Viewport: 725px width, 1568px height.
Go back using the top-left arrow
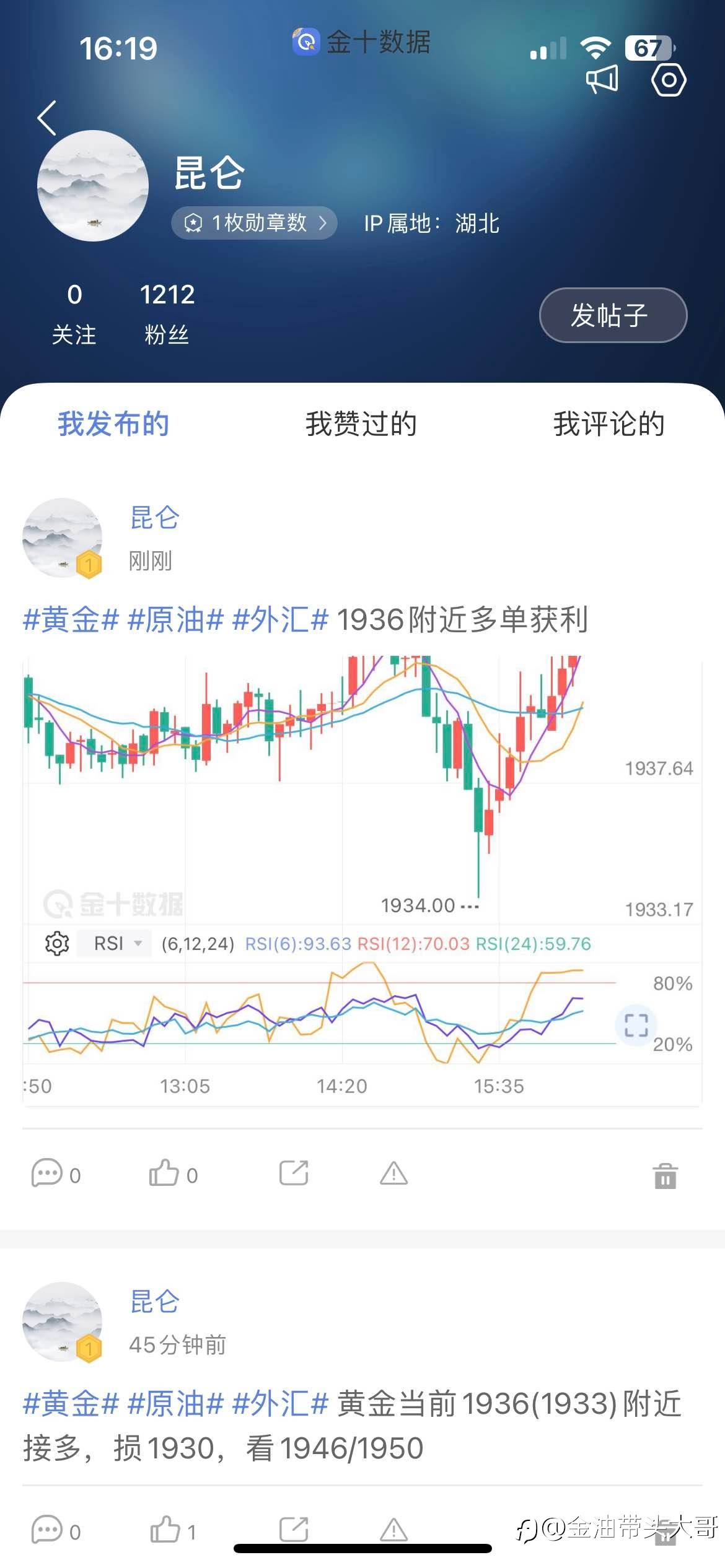tap(47, 118)
